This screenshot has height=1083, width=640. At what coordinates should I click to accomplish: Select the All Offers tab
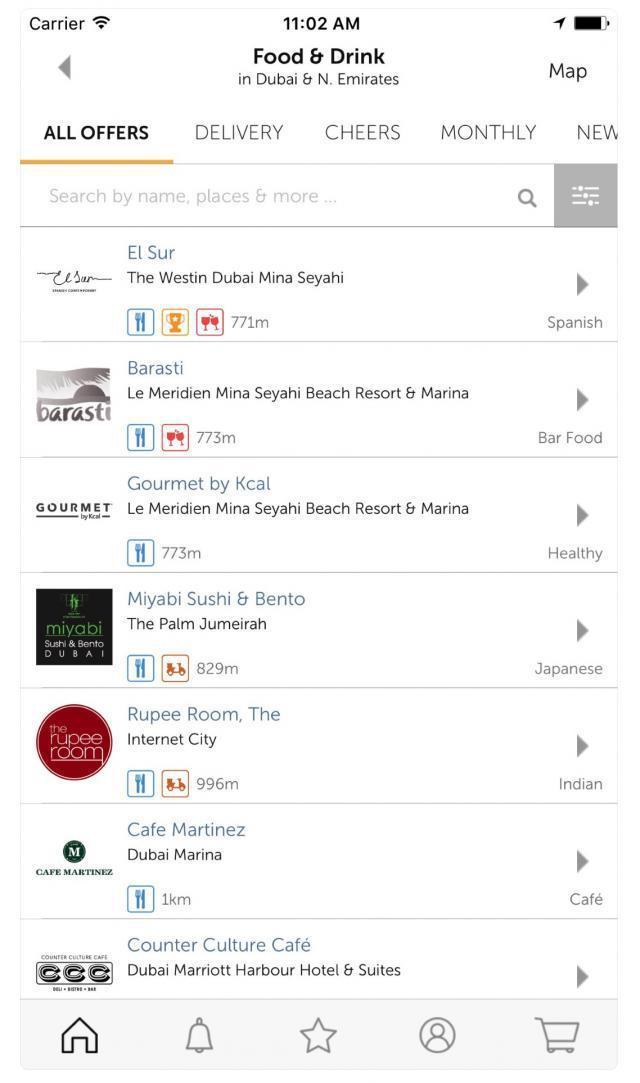(97, 132)
